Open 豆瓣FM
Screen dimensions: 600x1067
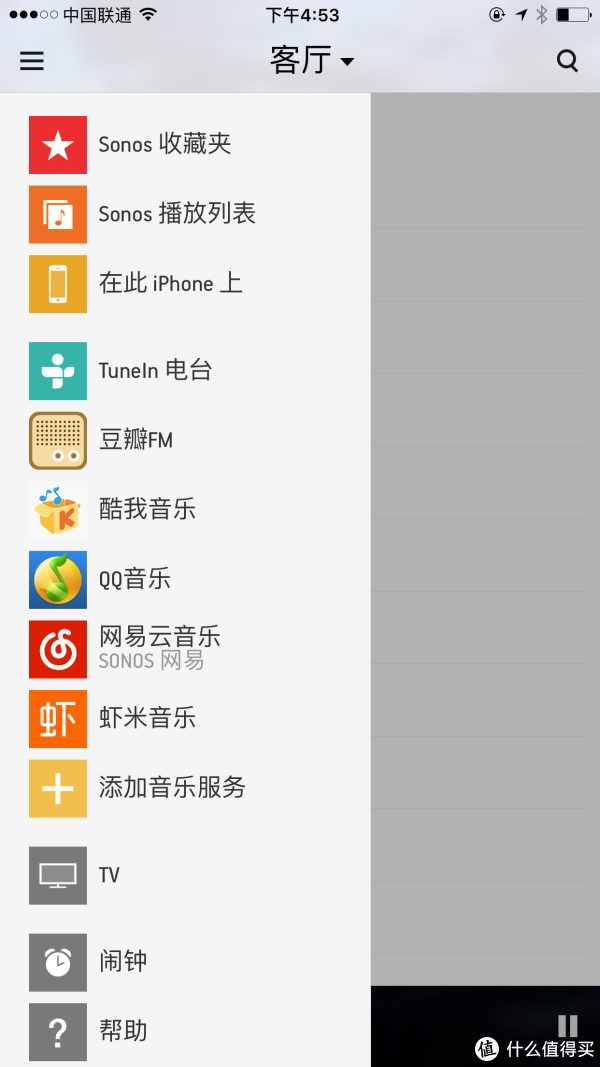135,439
